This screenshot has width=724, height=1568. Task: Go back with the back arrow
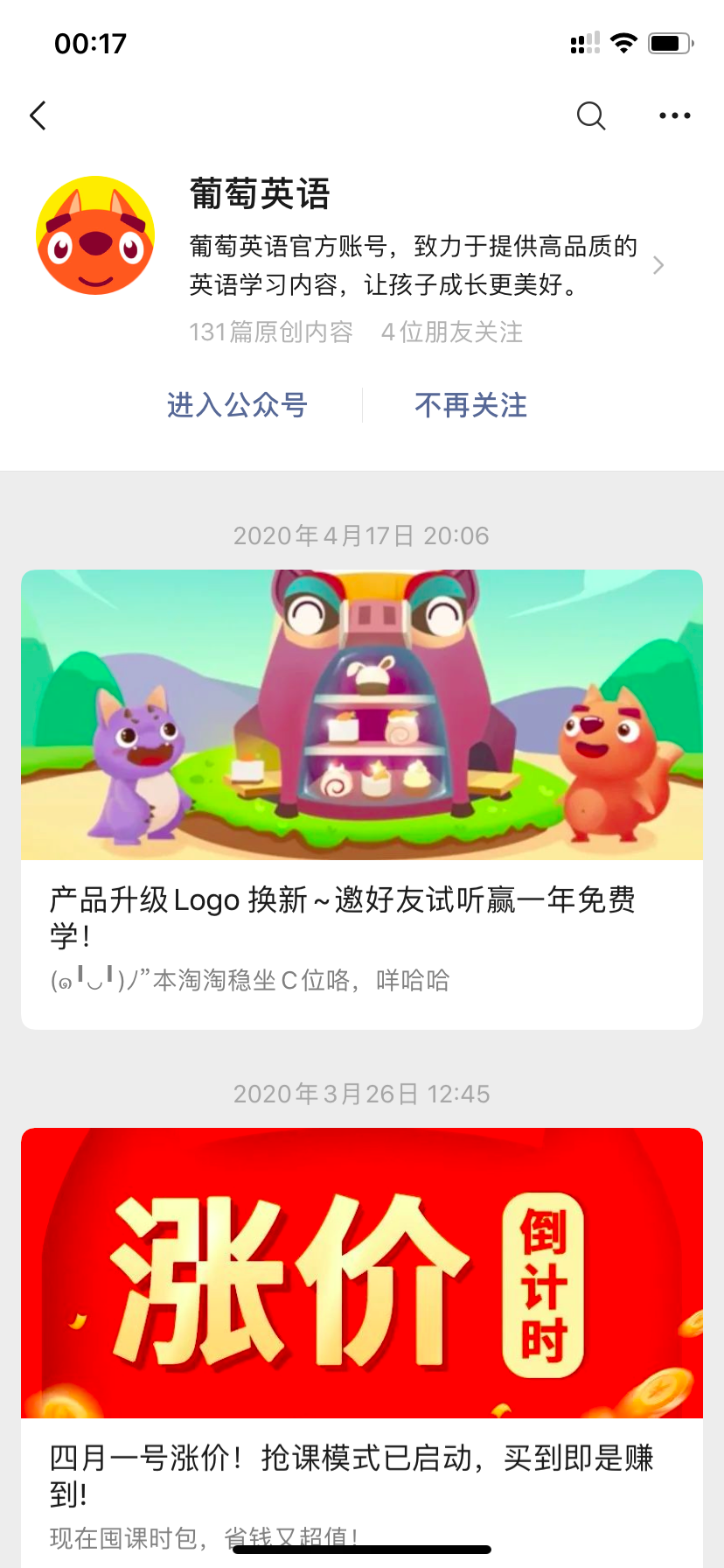(37, 115)
